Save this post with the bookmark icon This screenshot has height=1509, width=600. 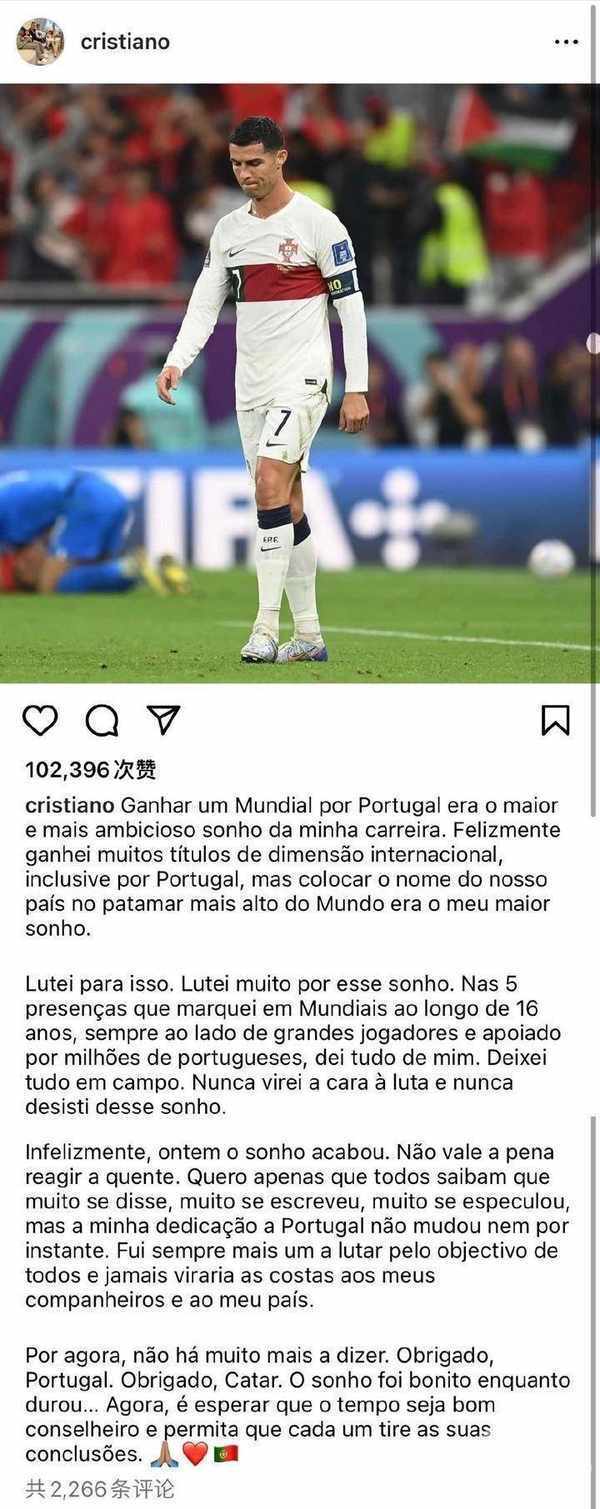tap(555, 720)
